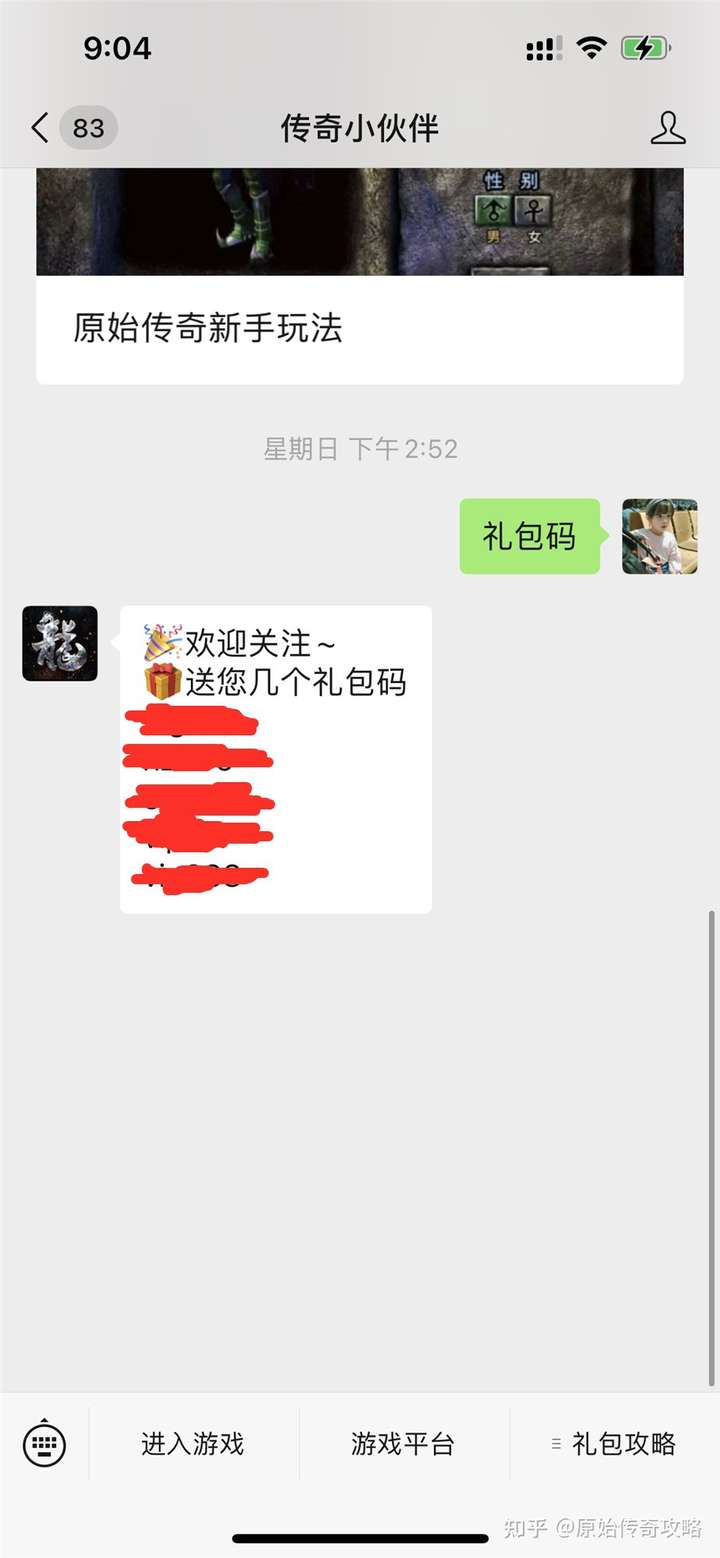Switch to keyboard input mode
The height and width of the screenshot is (1558, 720).
point(44,1444)
